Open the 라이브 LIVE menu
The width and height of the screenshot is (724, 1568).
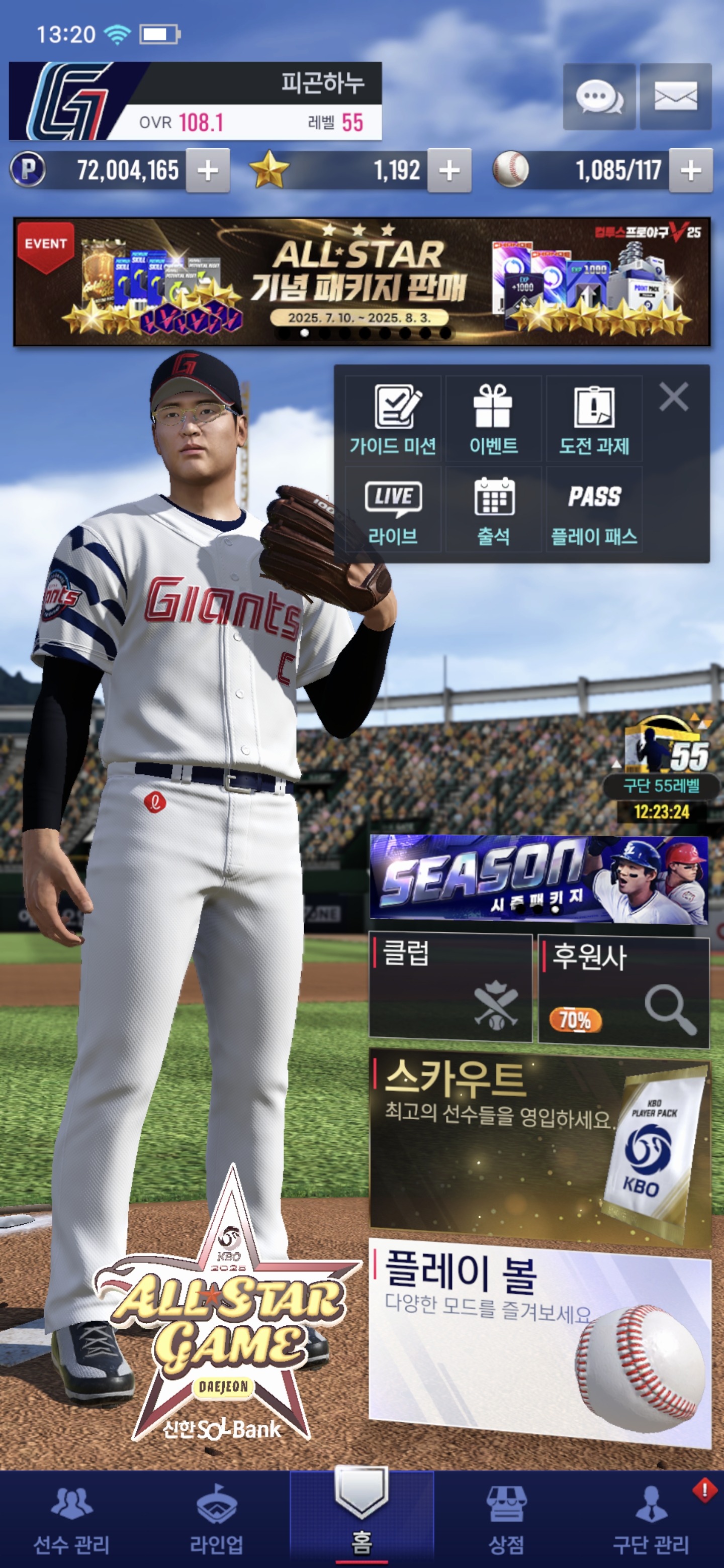[393, 510]
